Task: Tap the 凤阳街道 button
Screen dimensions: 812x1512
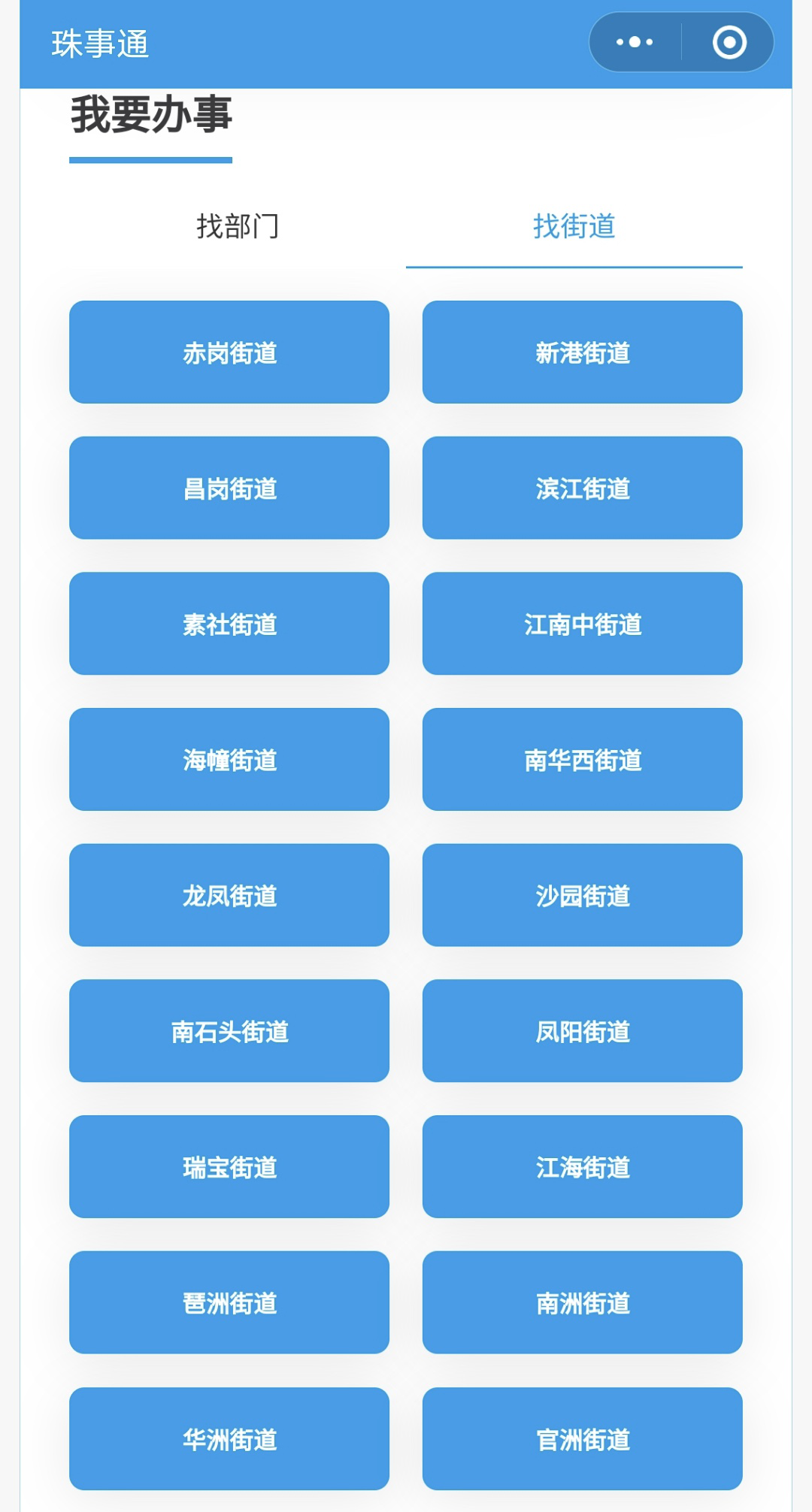Action: [583, 1031]
